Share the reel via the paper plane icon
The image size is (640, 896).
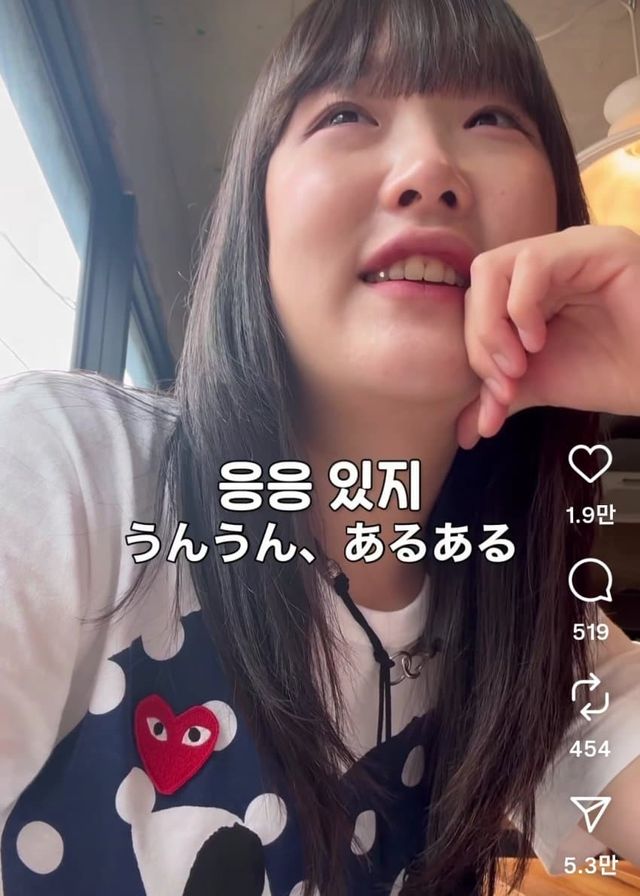point(590,814)
